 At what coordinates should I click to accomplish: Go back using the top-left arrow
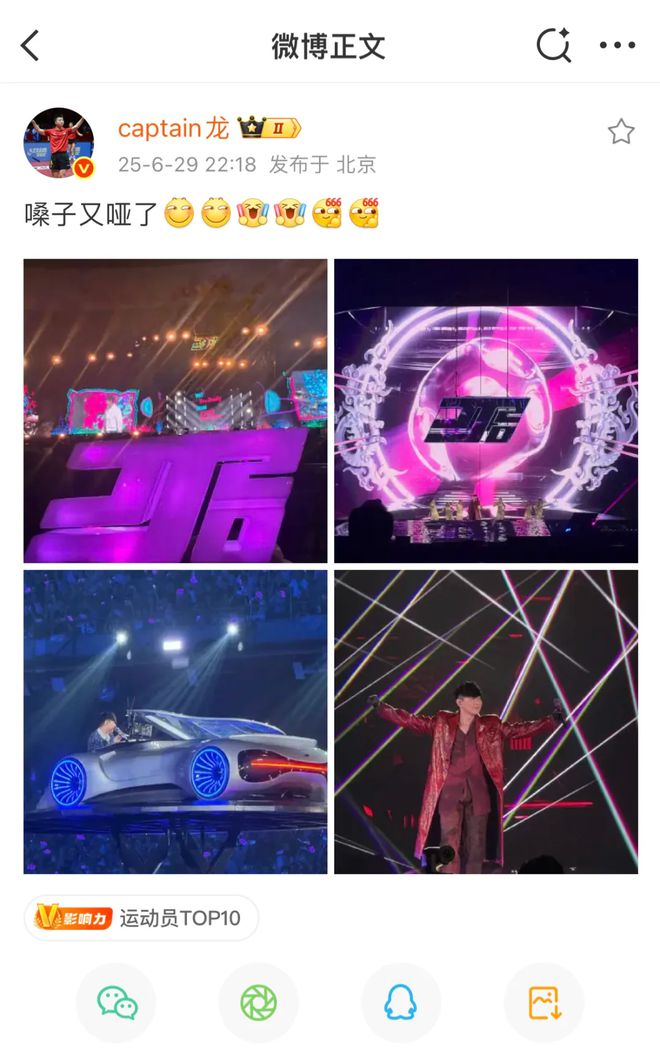coord(30,46)
